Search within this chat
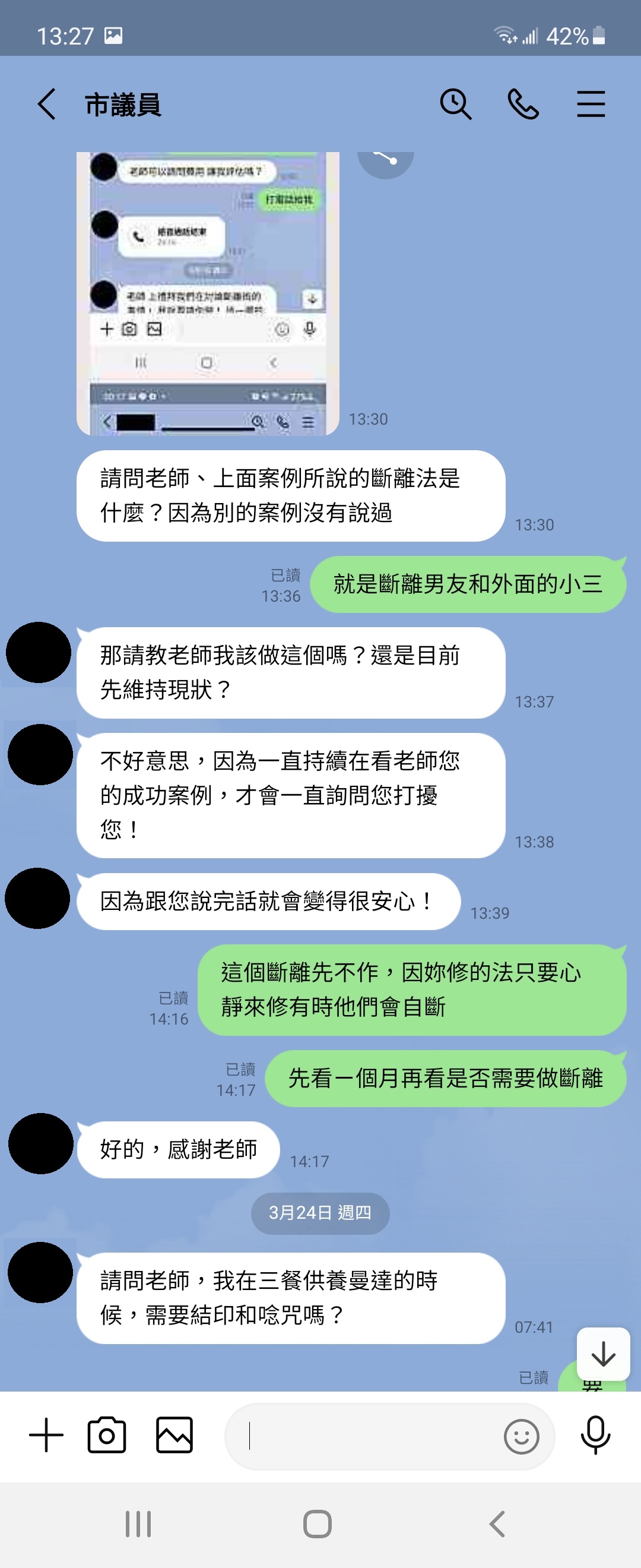The width and height of the screenshot is (641, 1568). click(455, 104)
